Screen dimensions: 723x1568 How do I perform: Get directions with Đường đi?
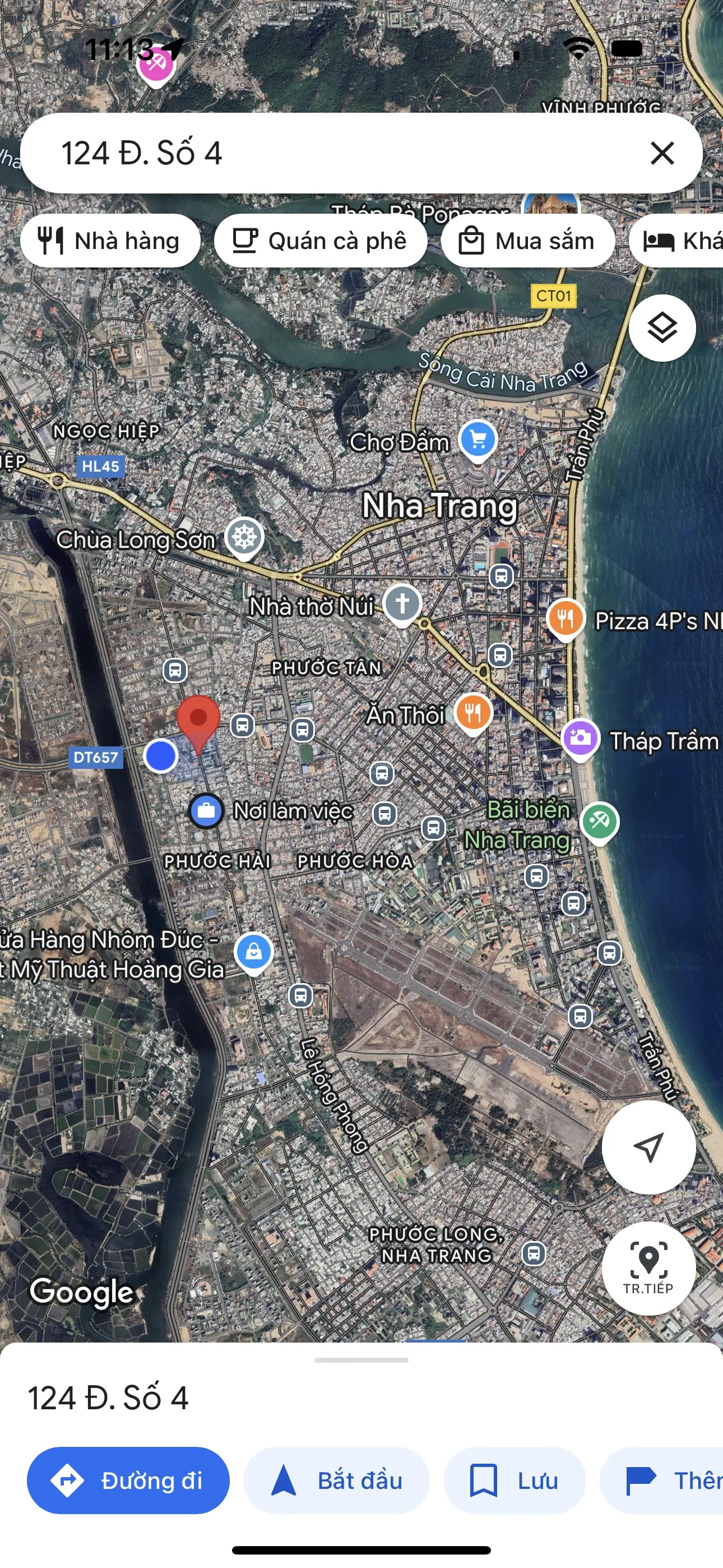pyautogui.click(x=128, y=1481)
